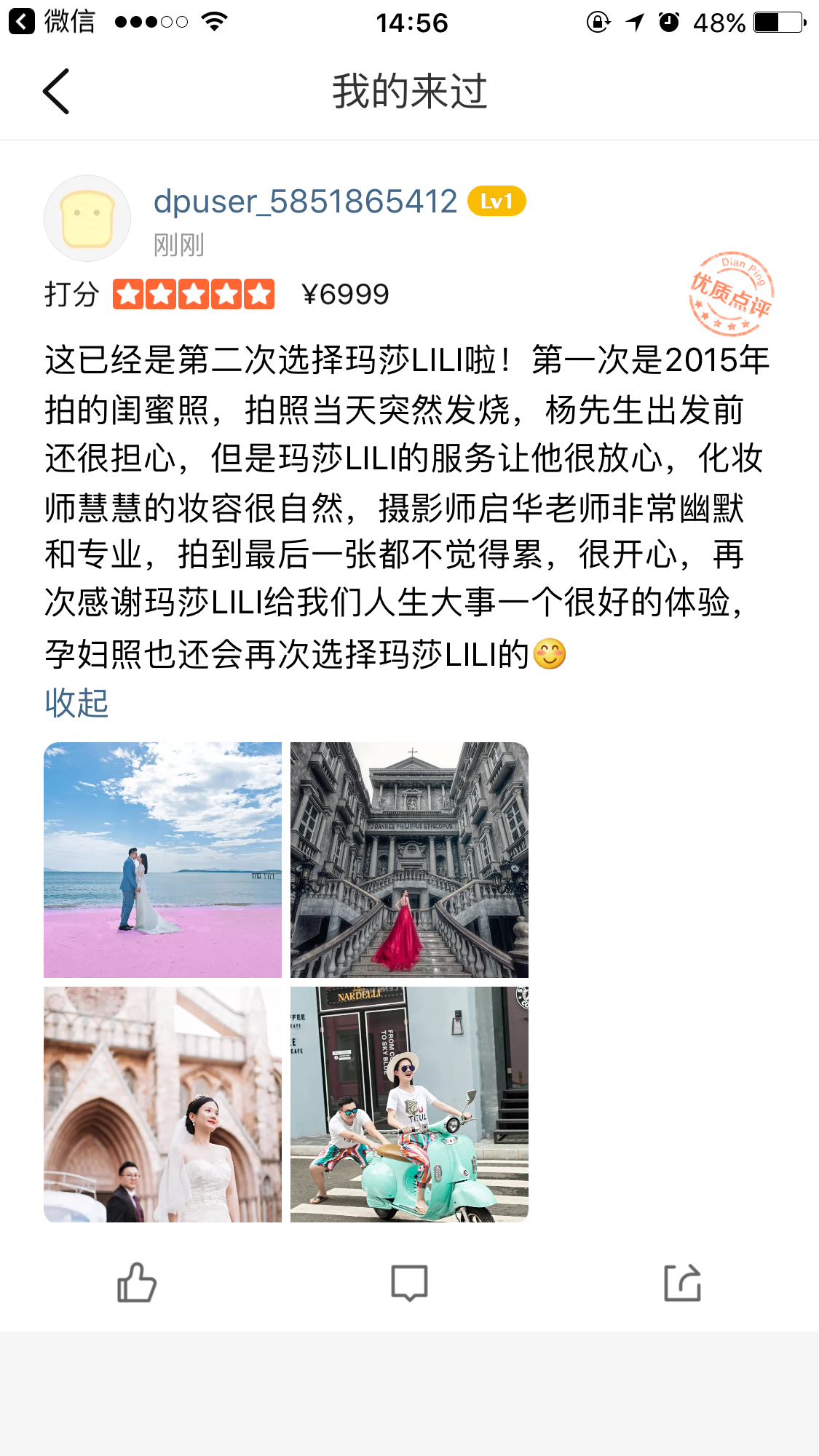Open the beach wedding couple photo

(162, 860)
